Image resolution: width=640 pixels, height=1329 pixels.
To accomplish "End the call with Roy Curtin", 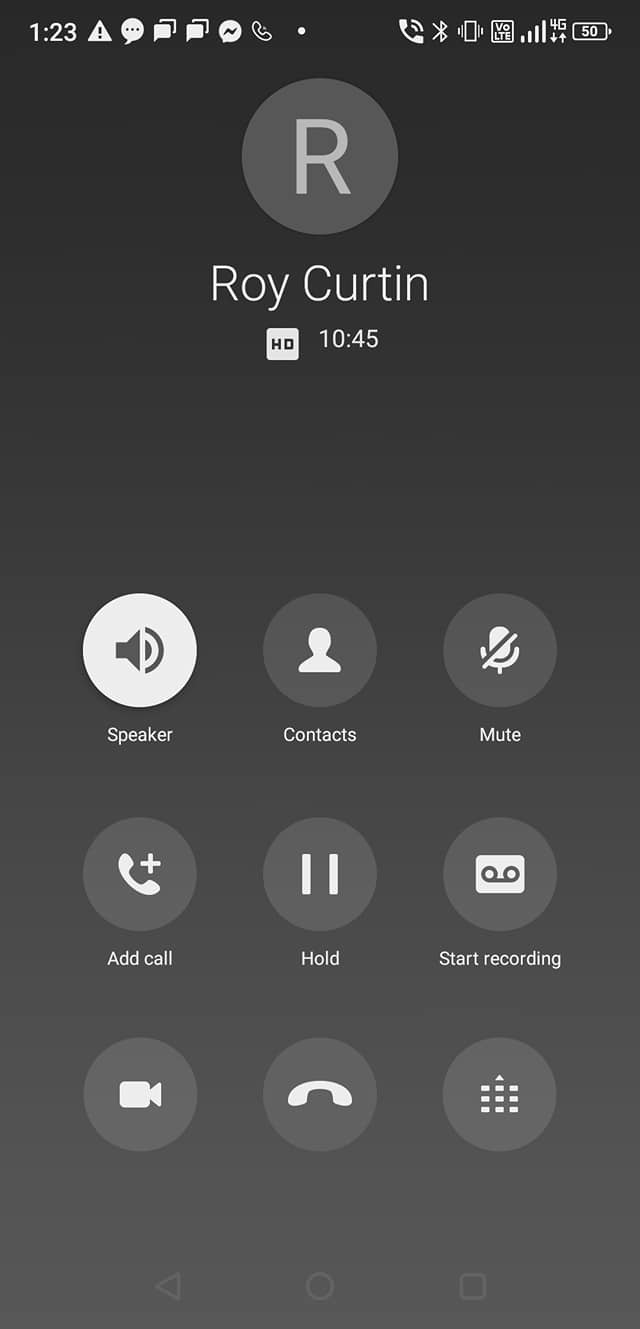I will click(x=320, y=1094).
